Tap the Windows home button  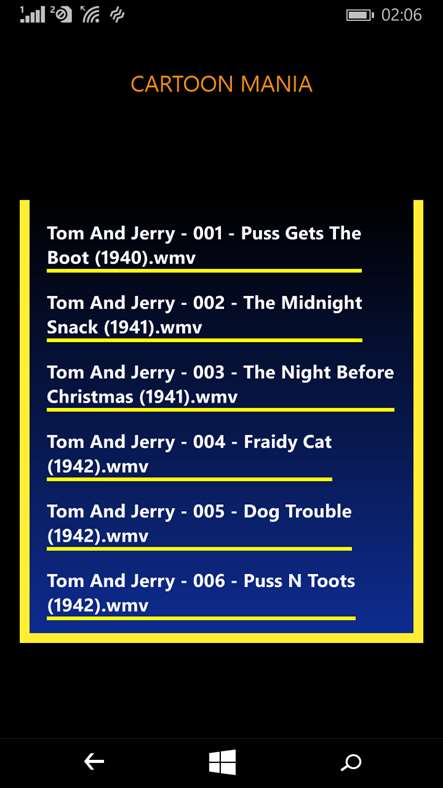(223, 762)
